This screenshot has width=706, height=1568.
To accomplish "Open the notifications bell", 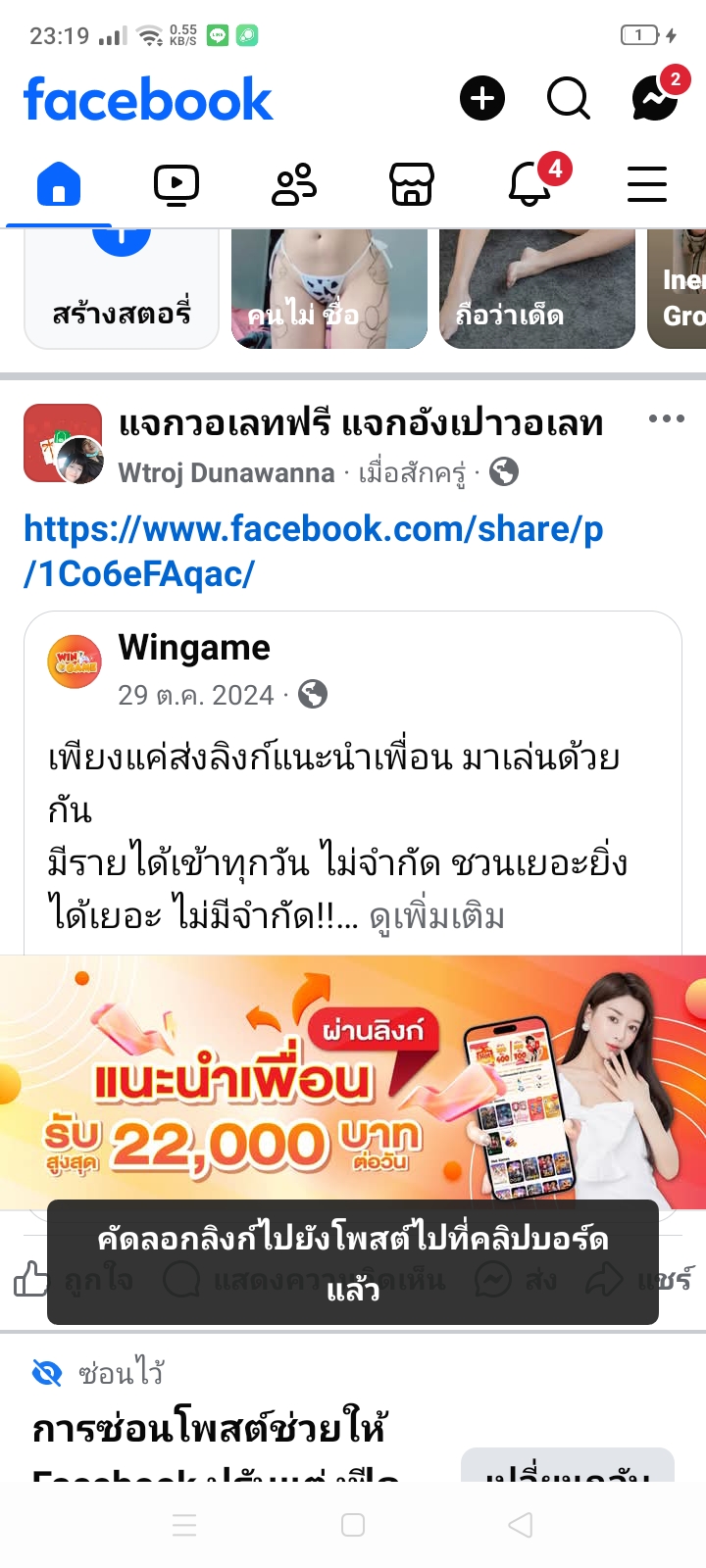I will (531, 182).
